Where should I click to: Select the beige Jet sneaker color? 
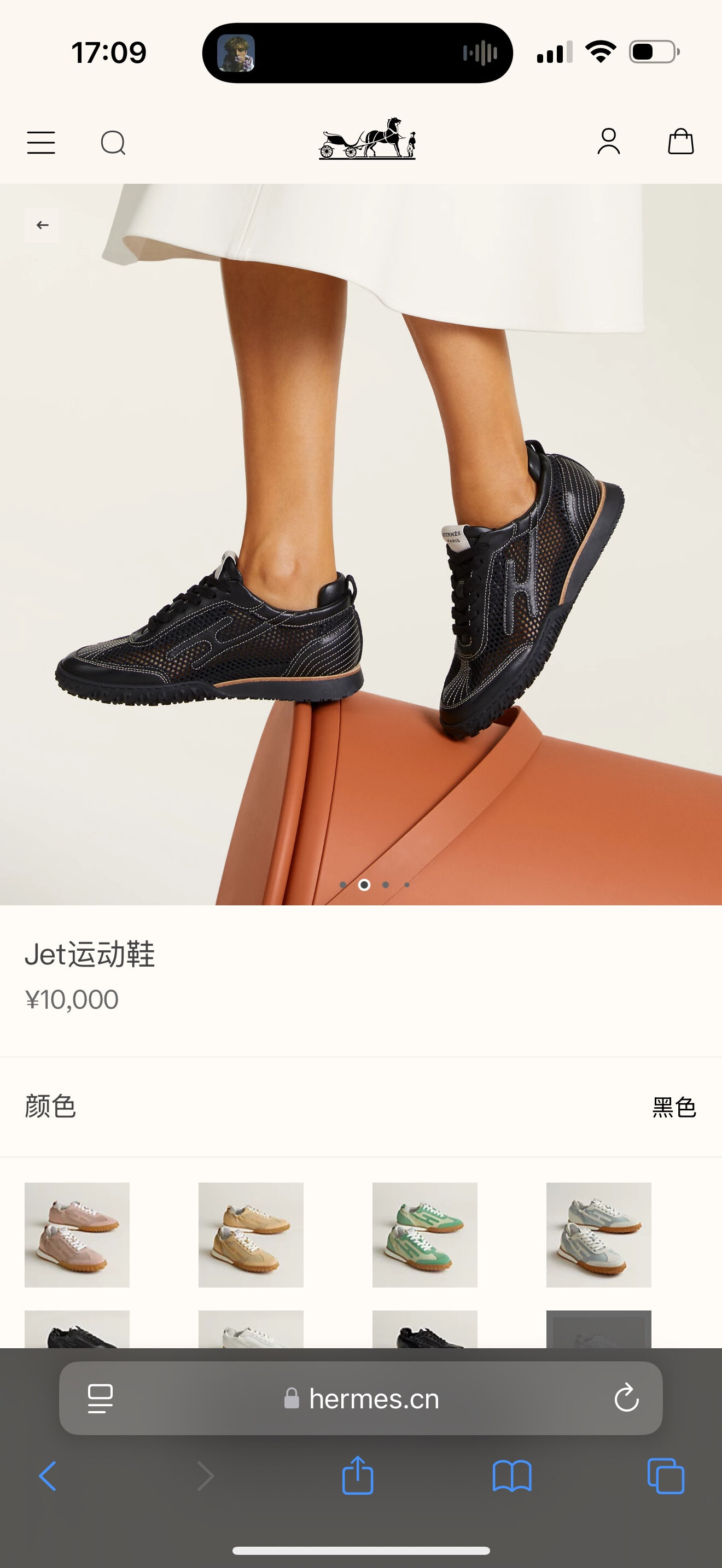(x=251, y=1234)
